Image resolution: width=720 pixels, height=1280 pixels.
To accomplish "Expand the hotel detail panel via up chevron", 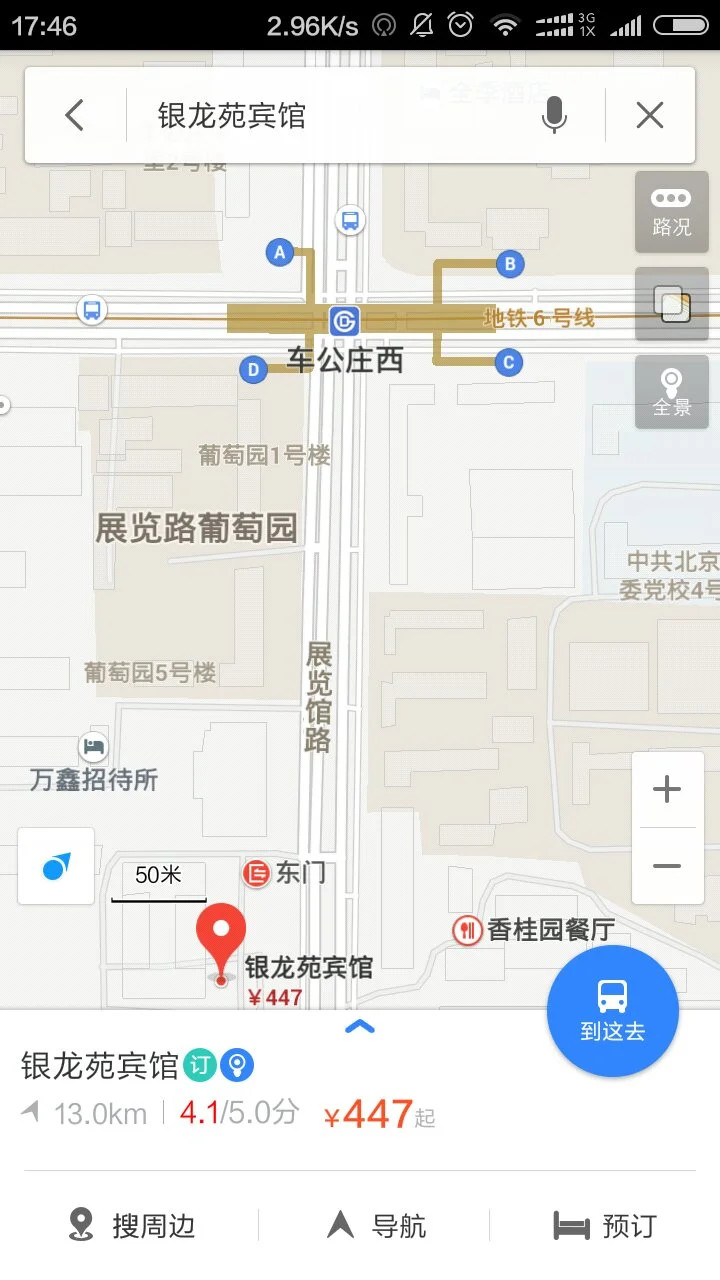I will tap(359, 1027).
